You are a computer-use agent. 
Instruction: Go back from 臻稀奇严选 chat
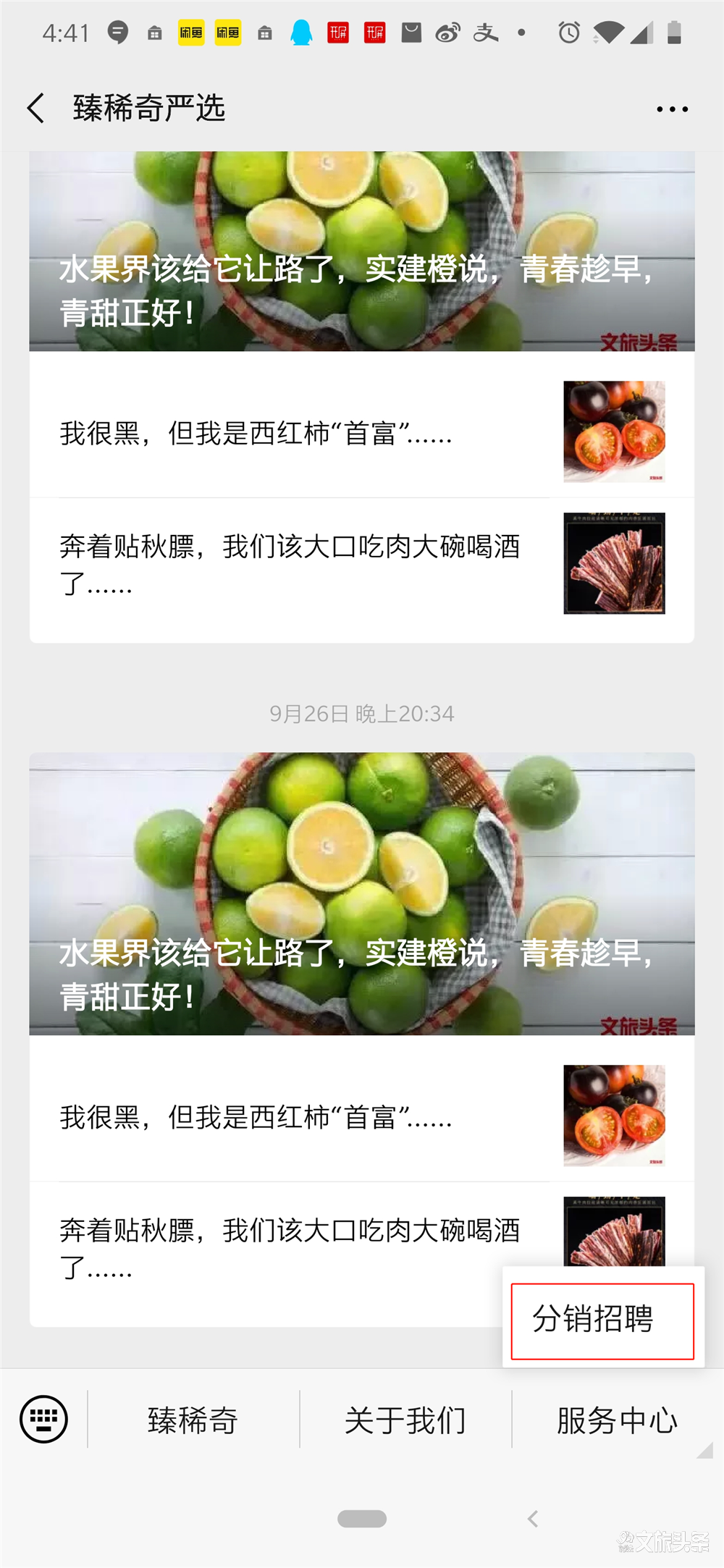pyautogui.click(x=36, y=109)
